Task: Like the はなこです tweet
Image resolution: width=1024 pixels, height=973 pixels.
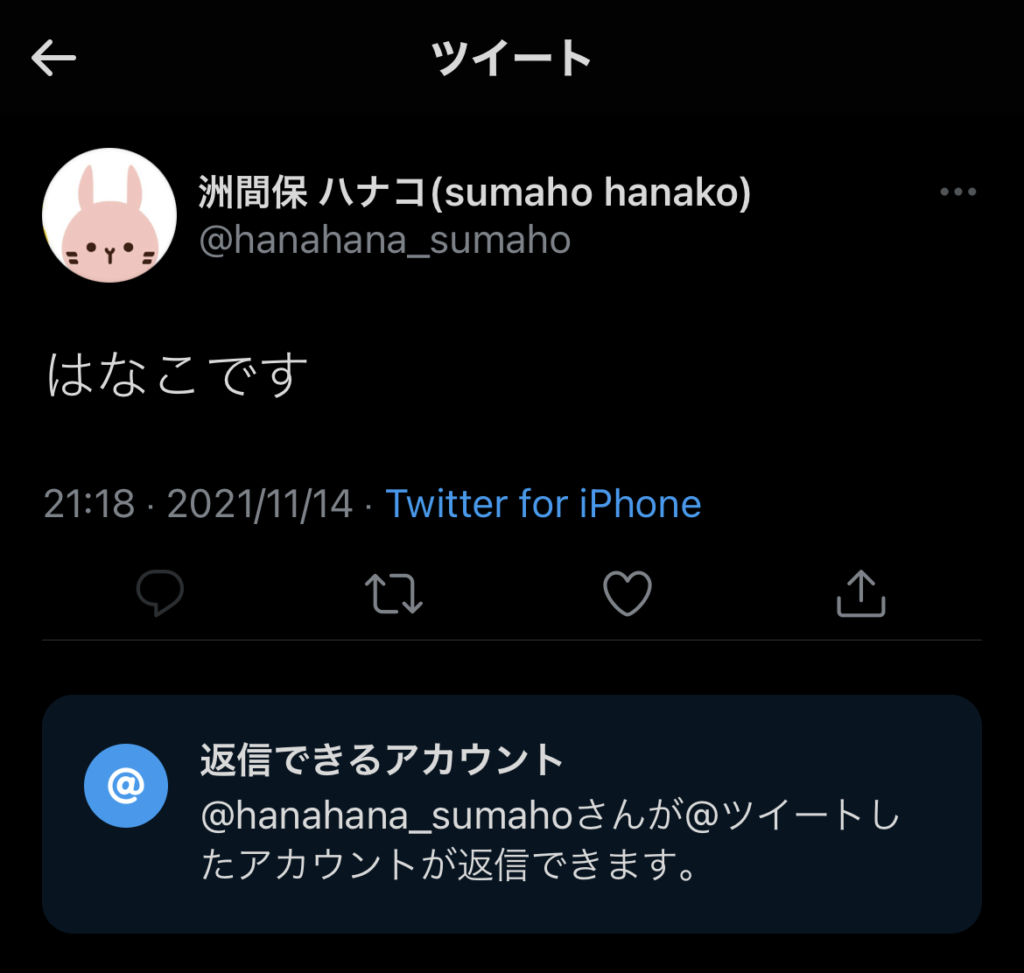Action: (628, 594)
